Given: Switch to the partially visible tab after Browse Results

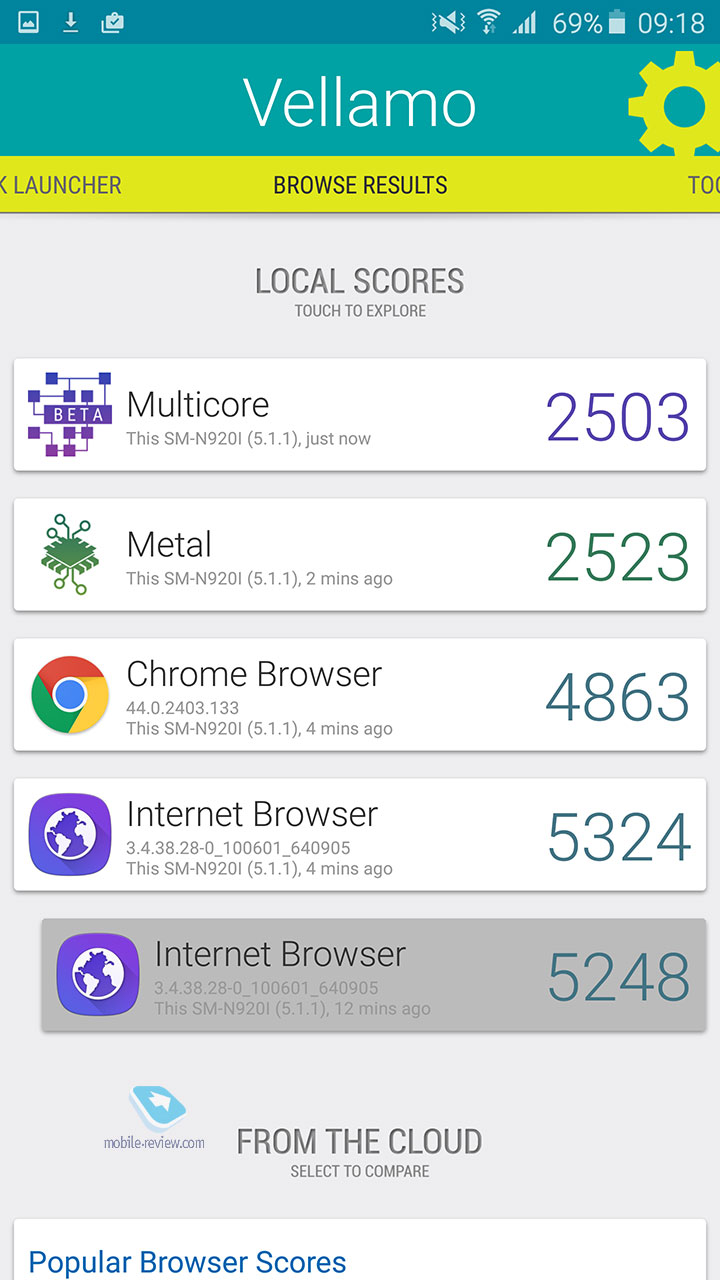Looking at the screenshot, I should [x=703, y=185].
